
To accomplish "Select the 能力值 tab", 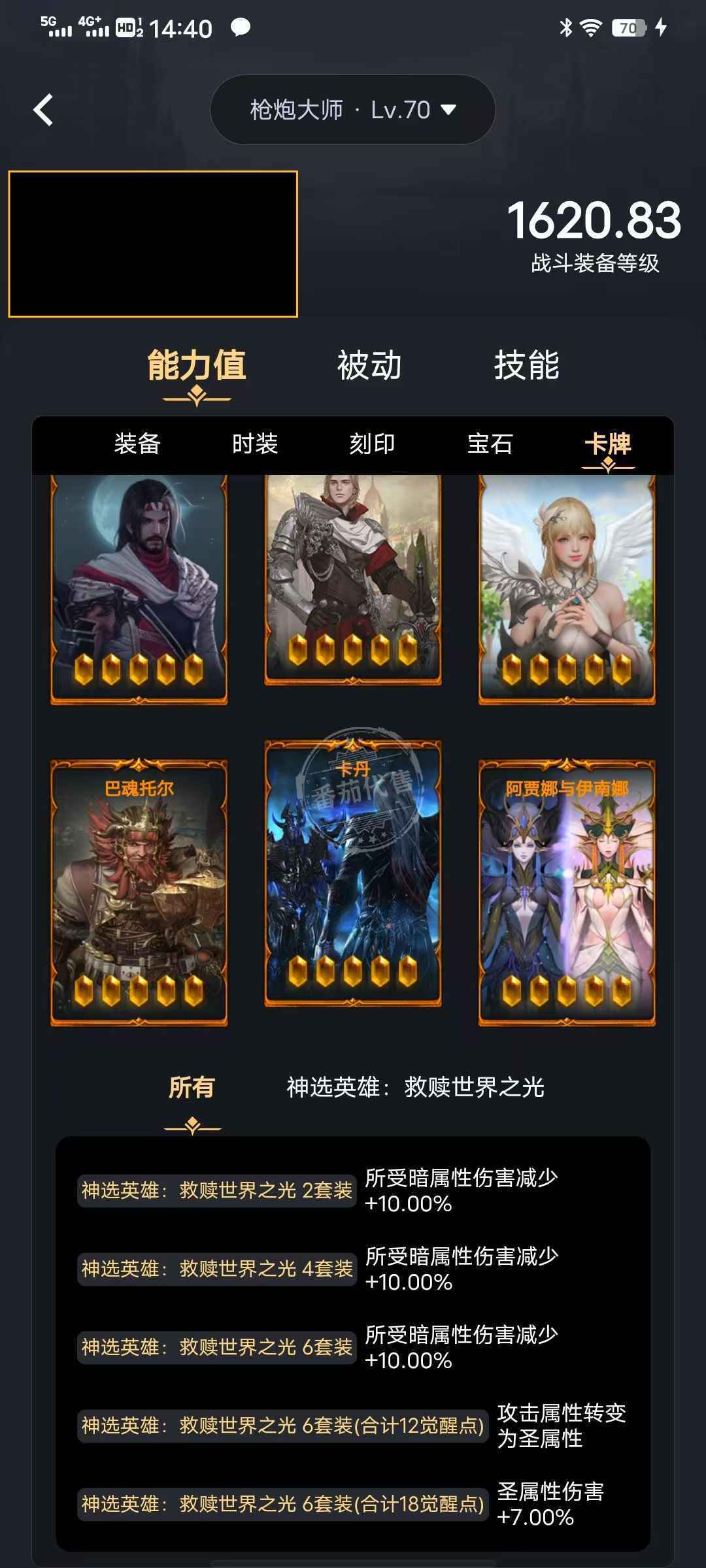I will (x=197, y=365).
